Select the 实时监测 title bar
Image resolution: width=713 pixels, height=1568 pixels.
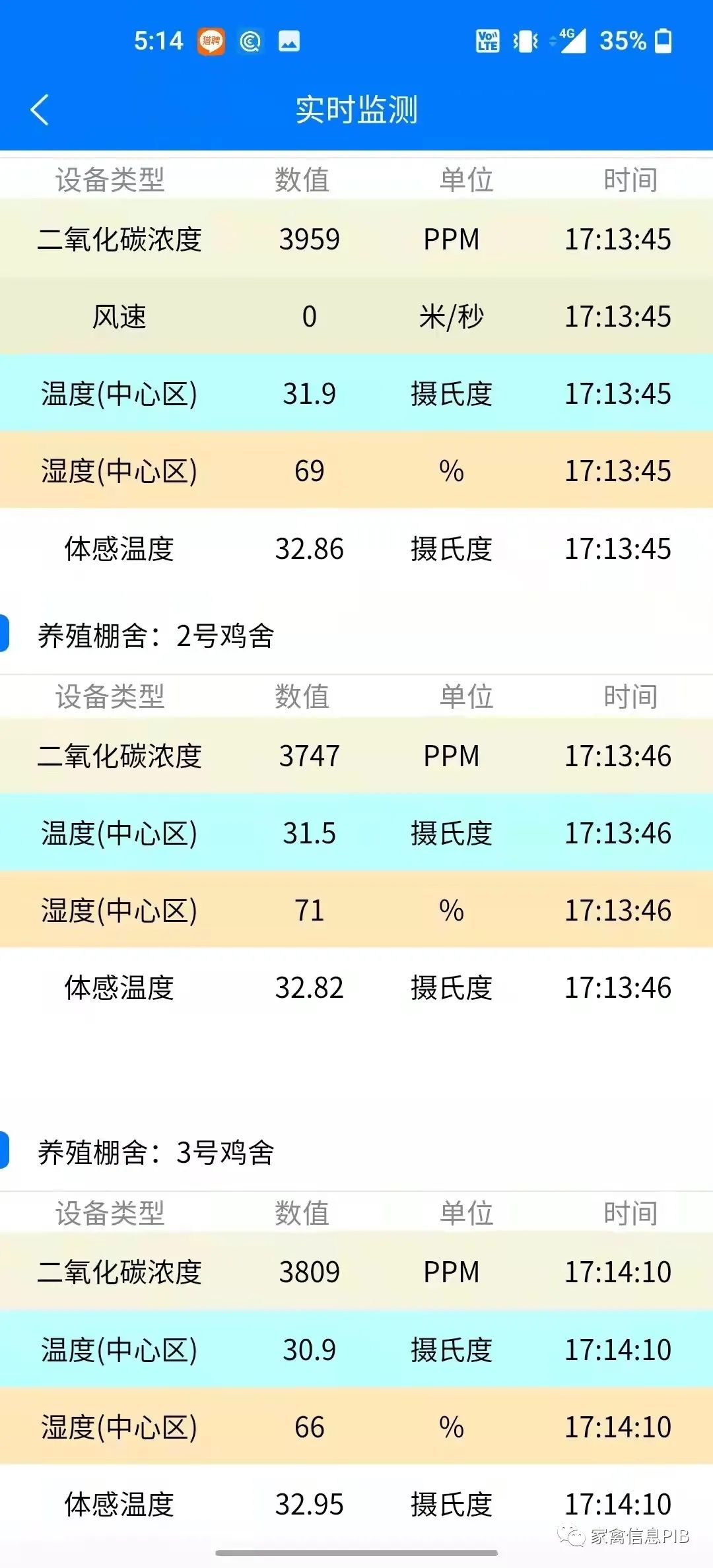point(356,111)
